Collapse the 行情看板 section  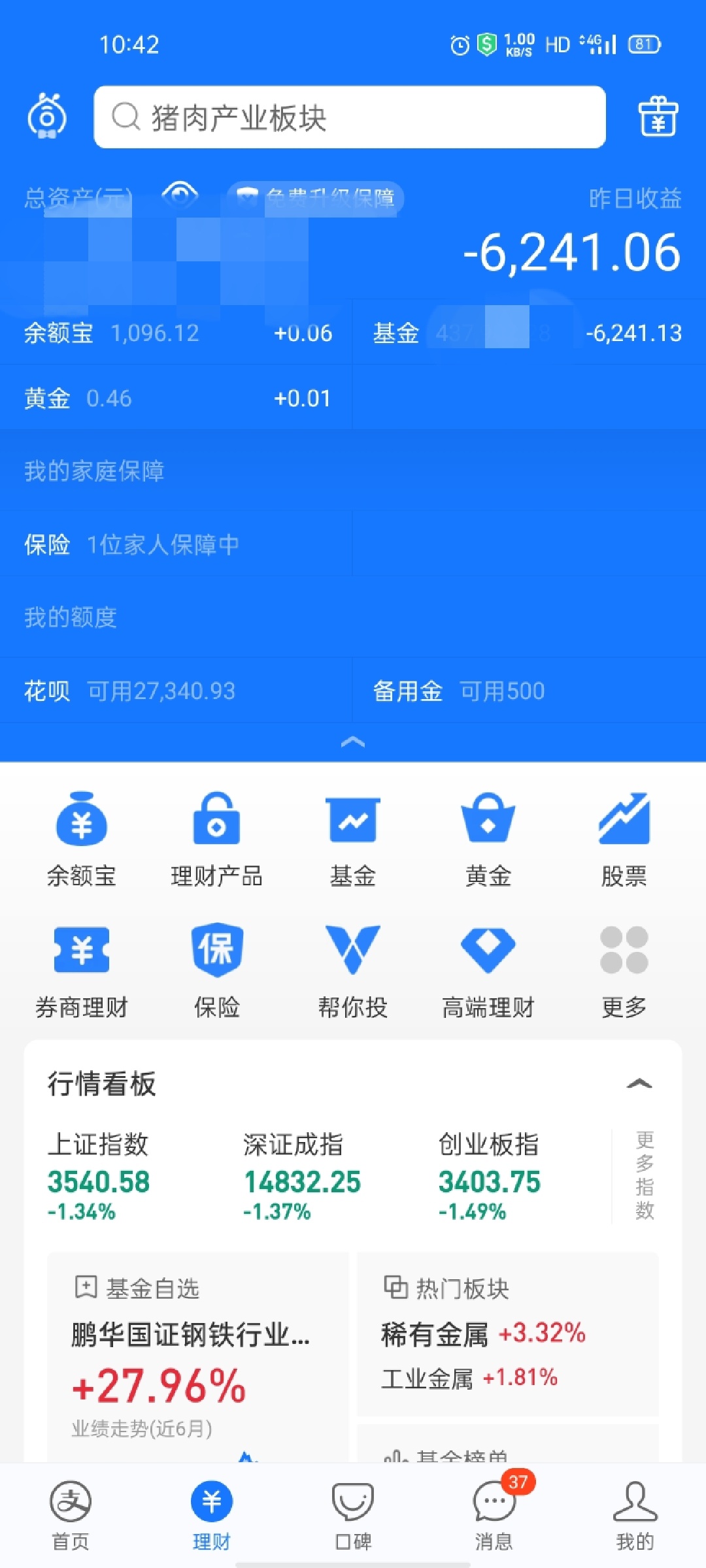(x=639, y=1084)
